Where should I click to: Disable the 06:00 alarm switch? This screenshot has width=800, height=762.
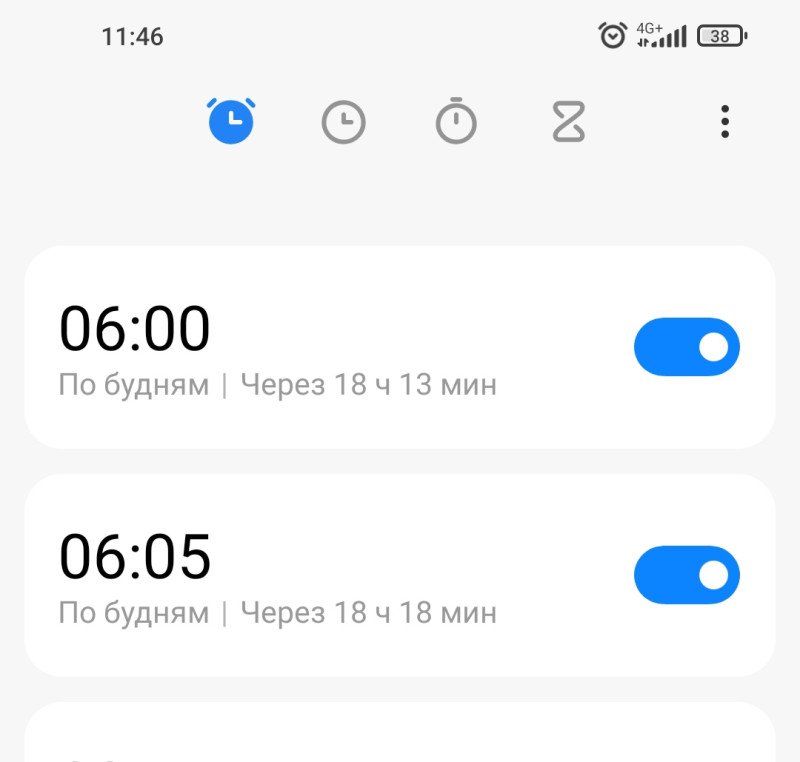click(x=686, y=347)
